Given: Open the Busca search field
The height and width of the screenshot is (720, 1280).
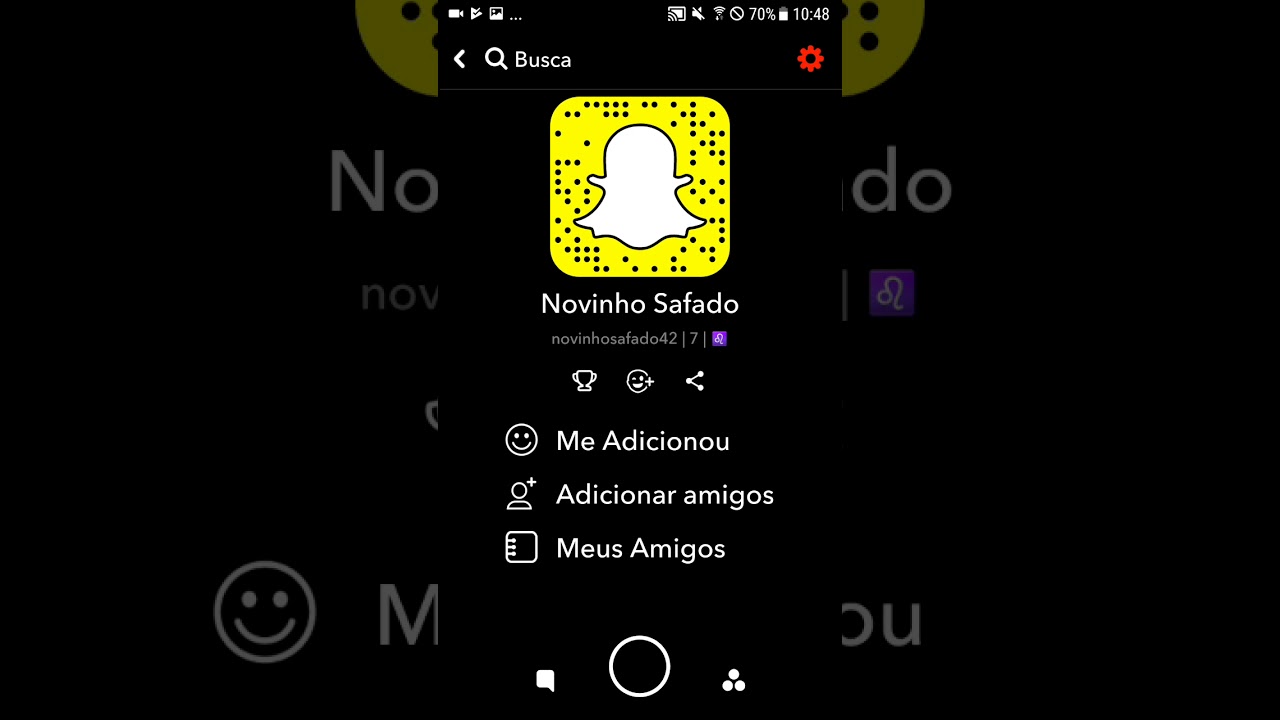Looking at the screenshot, I should (x=530, y=60).
